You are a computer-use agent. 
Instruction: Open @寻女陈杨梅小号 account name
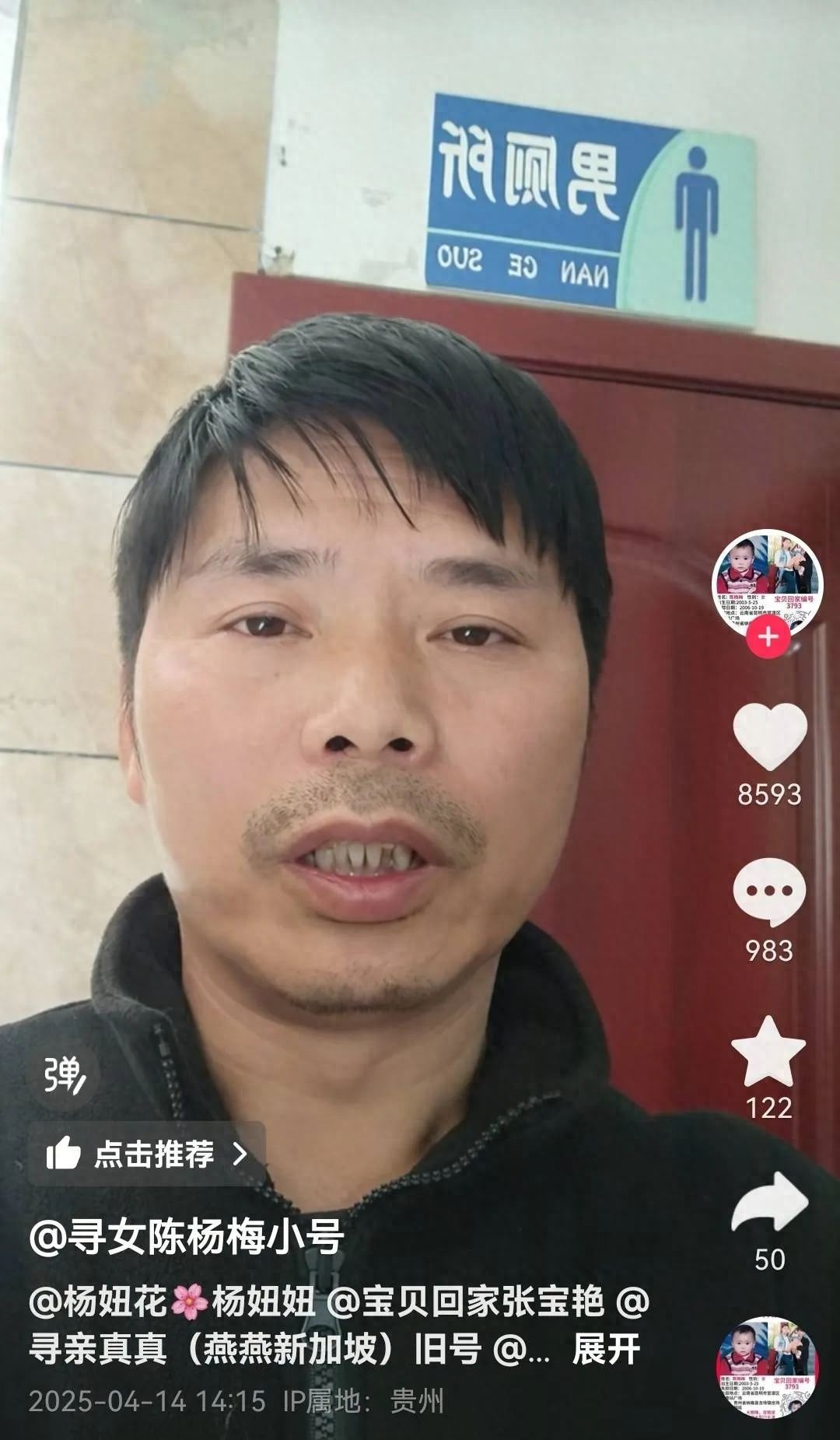187,1237
